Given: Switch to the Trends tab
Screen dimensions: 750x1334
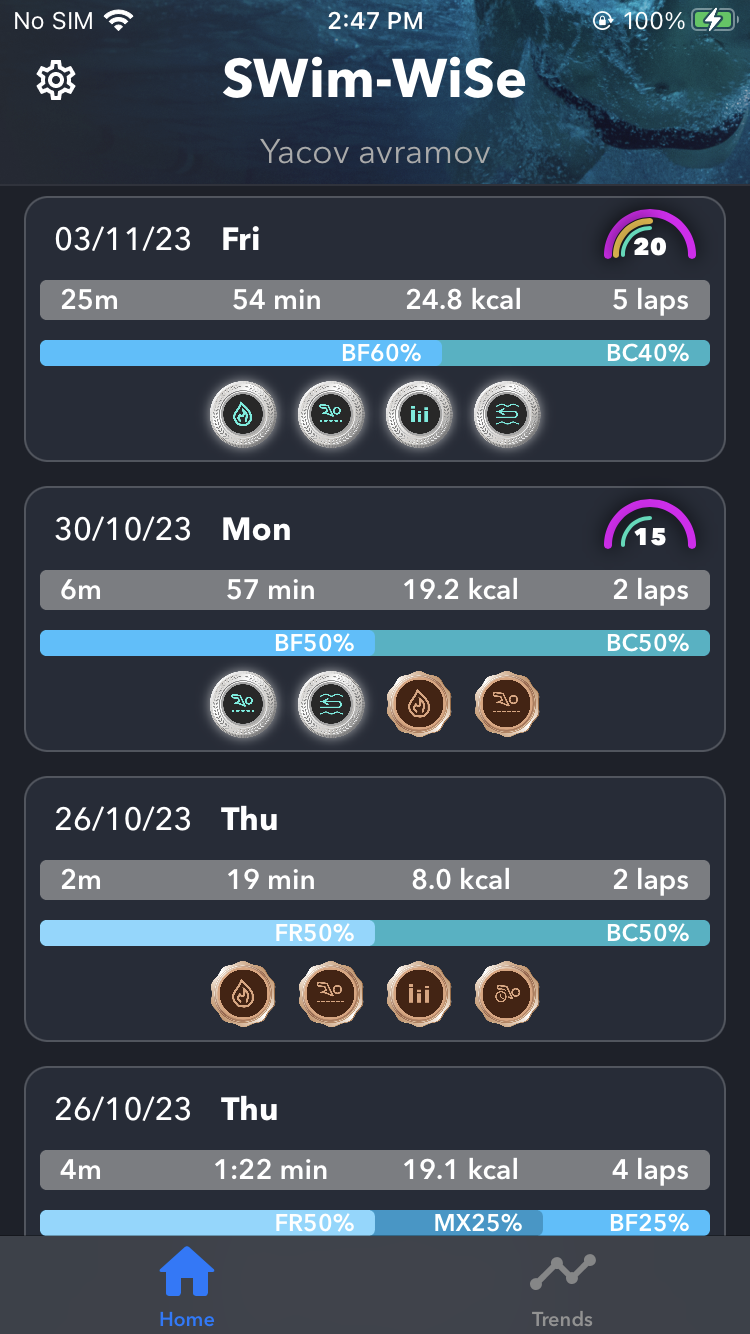Looking at the screenshot, I should [x=562, y=1288].
